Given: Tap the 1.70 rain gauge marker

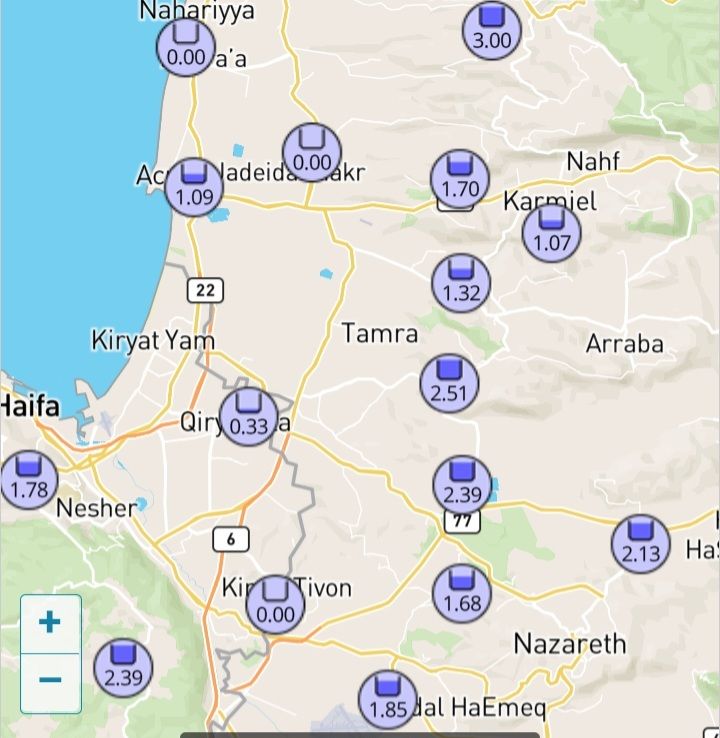Looking at the screenshot, I should click(x=460, y=178).
